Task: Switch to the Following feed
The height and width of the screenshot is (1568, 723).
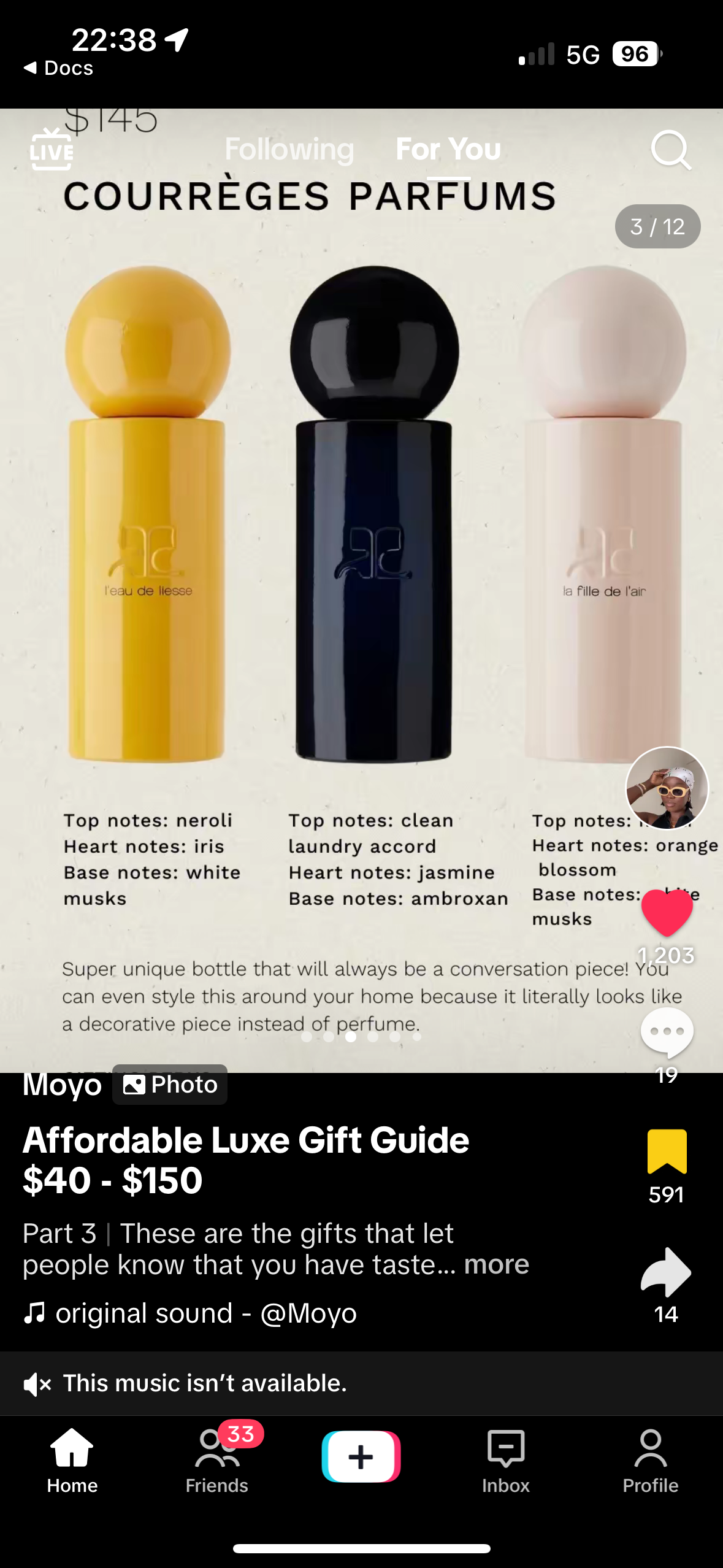Action: [289, 149]
